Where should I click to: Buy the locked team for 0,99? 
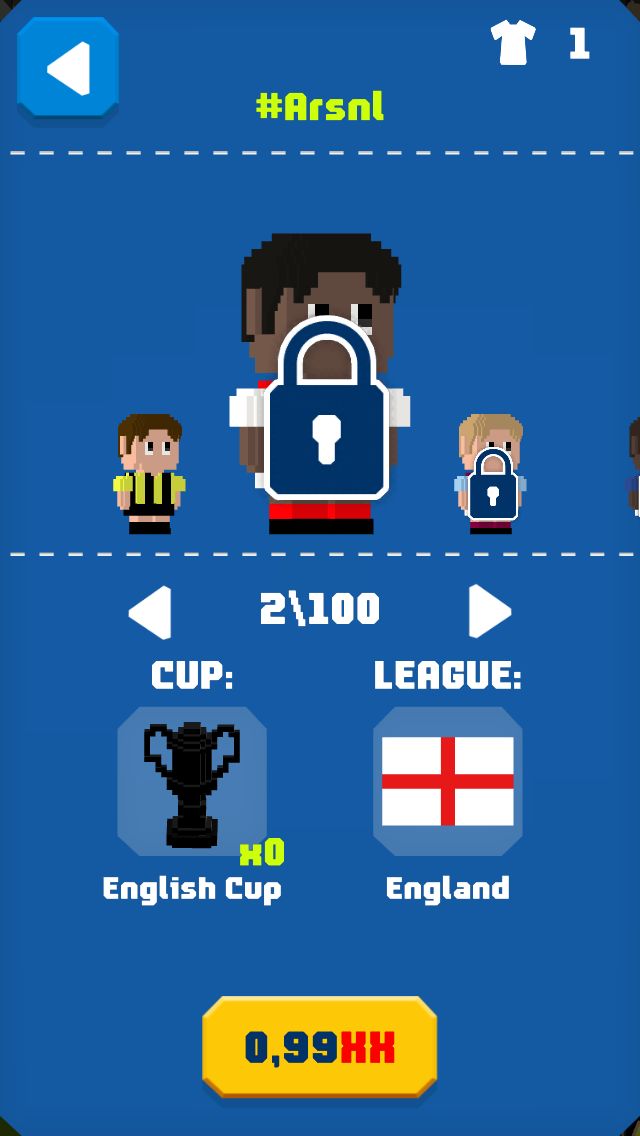(320, 1048)
